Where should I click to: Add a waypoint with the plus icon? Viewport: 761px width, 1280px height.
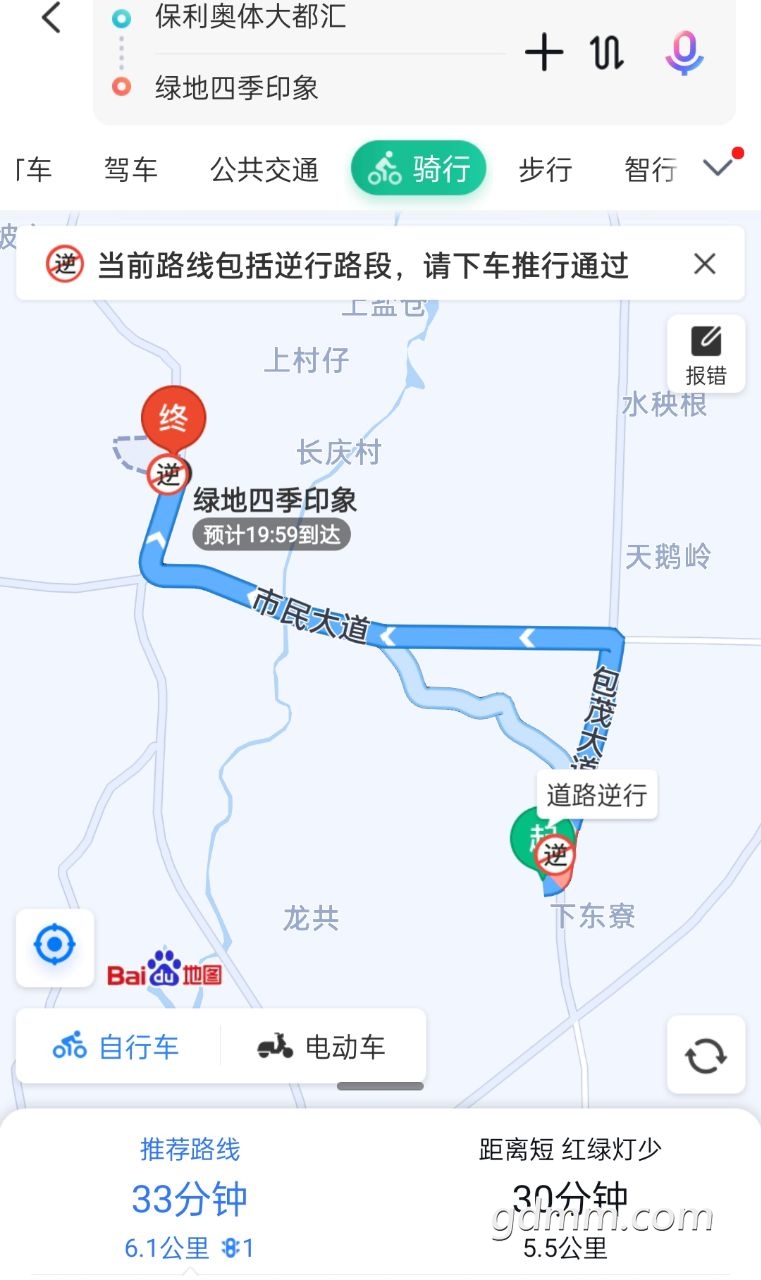pyautogui.click(x=544, y=52)
